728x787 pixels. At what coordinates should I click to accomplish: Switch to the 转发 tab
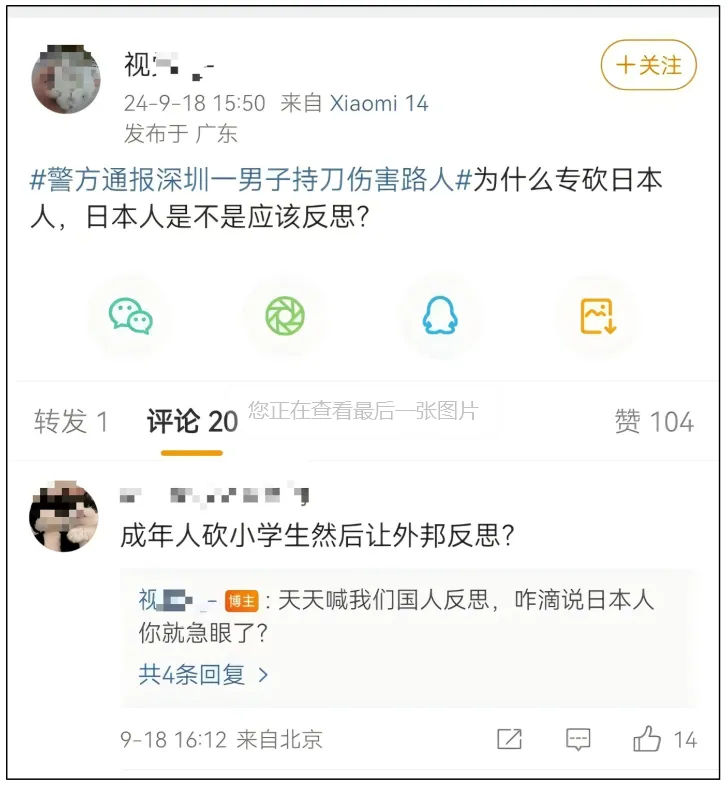[71, 421]
